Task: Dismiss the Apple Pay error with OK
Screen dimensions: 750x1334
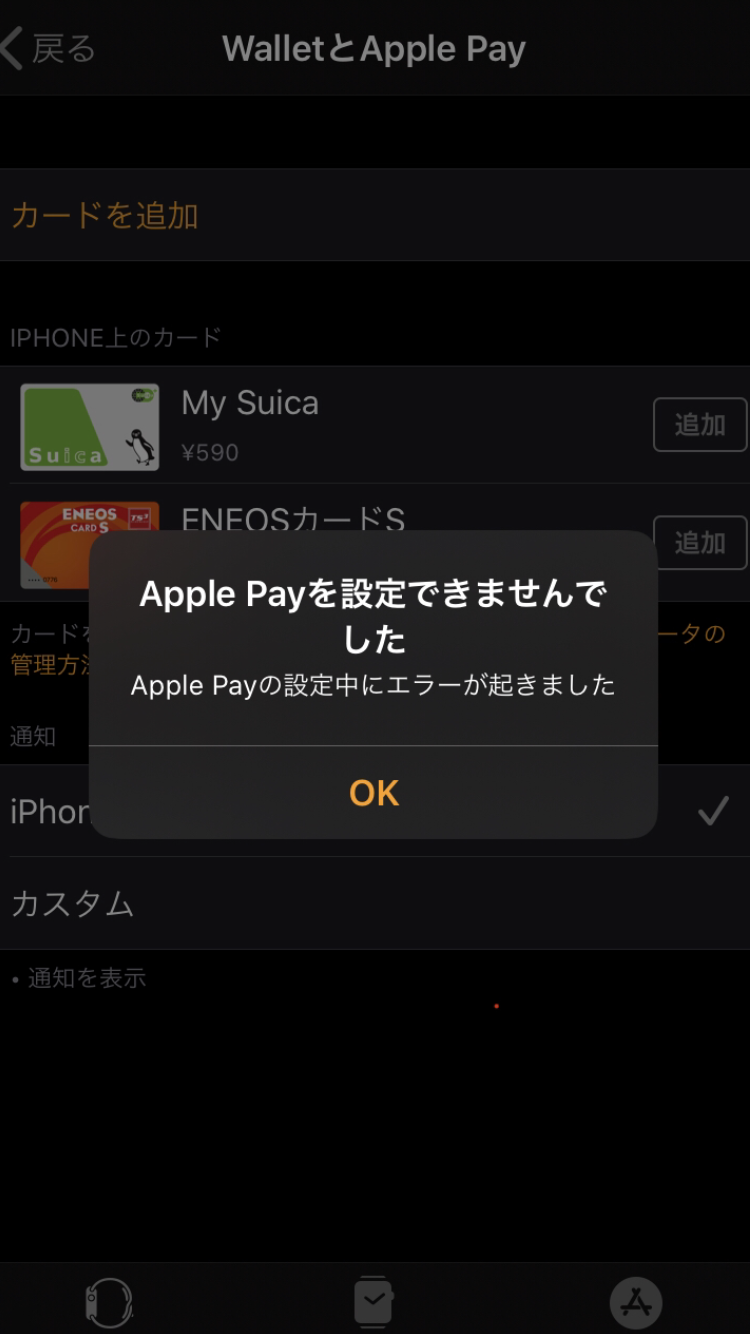Action: 374,793
